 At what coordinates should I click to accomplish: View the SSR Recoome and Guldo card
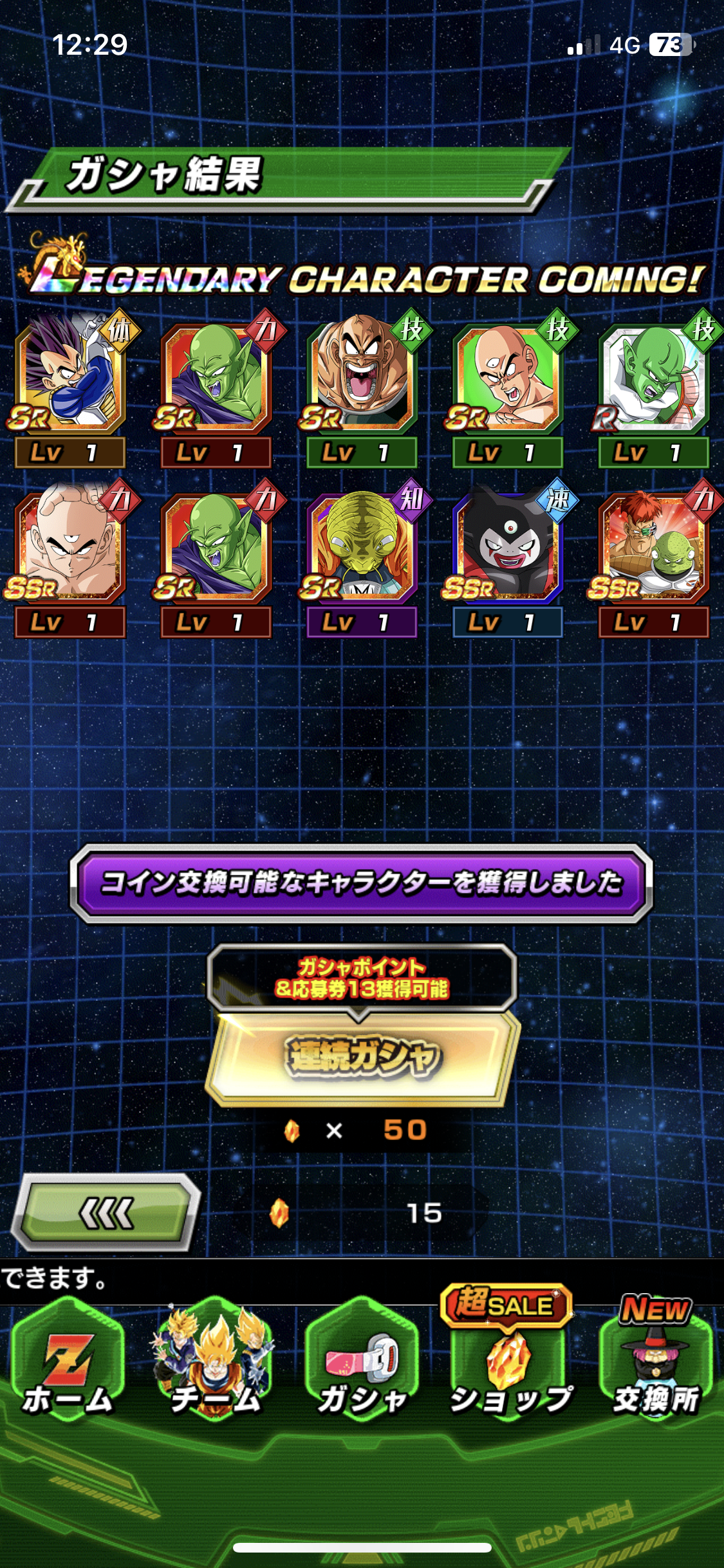(x=654, y=547)
